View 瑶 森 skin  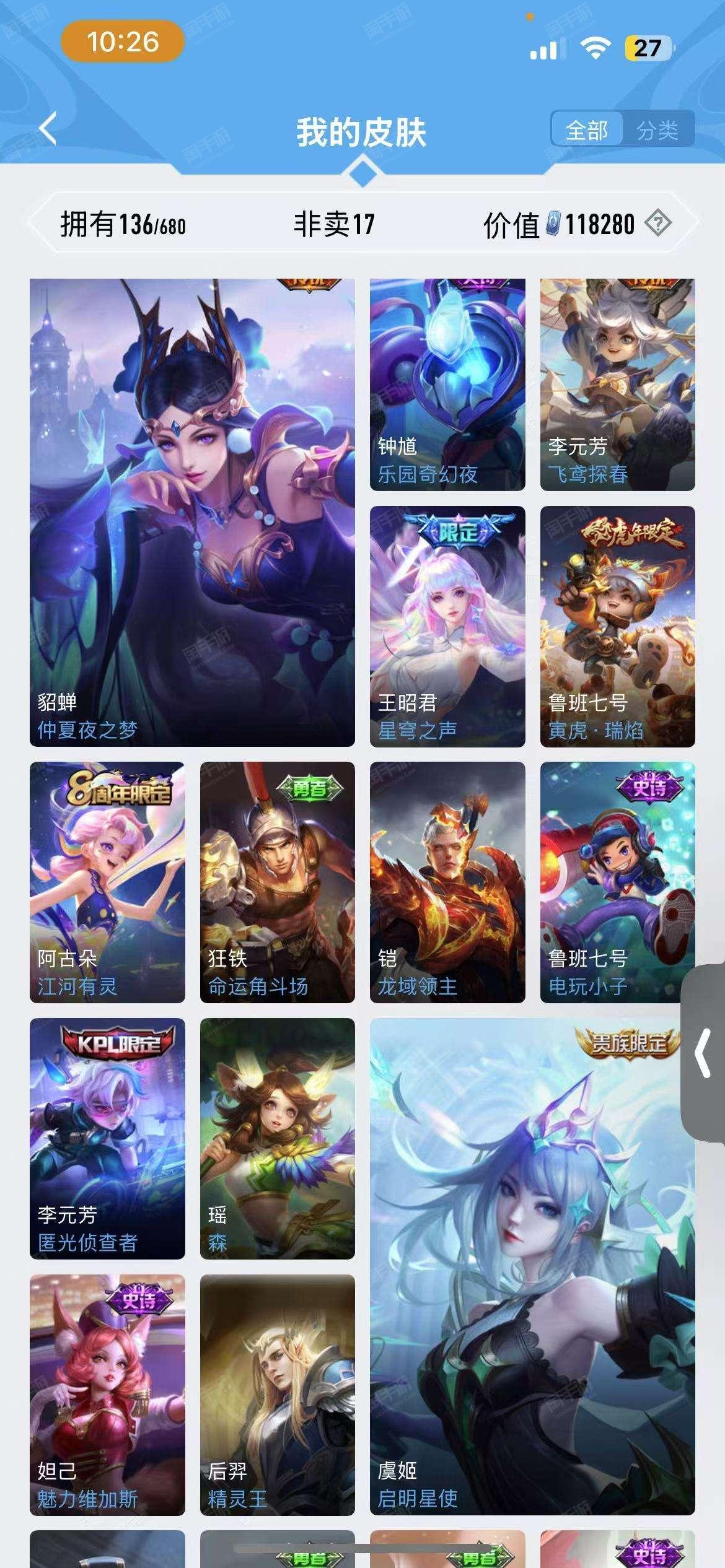[277, 1138]
